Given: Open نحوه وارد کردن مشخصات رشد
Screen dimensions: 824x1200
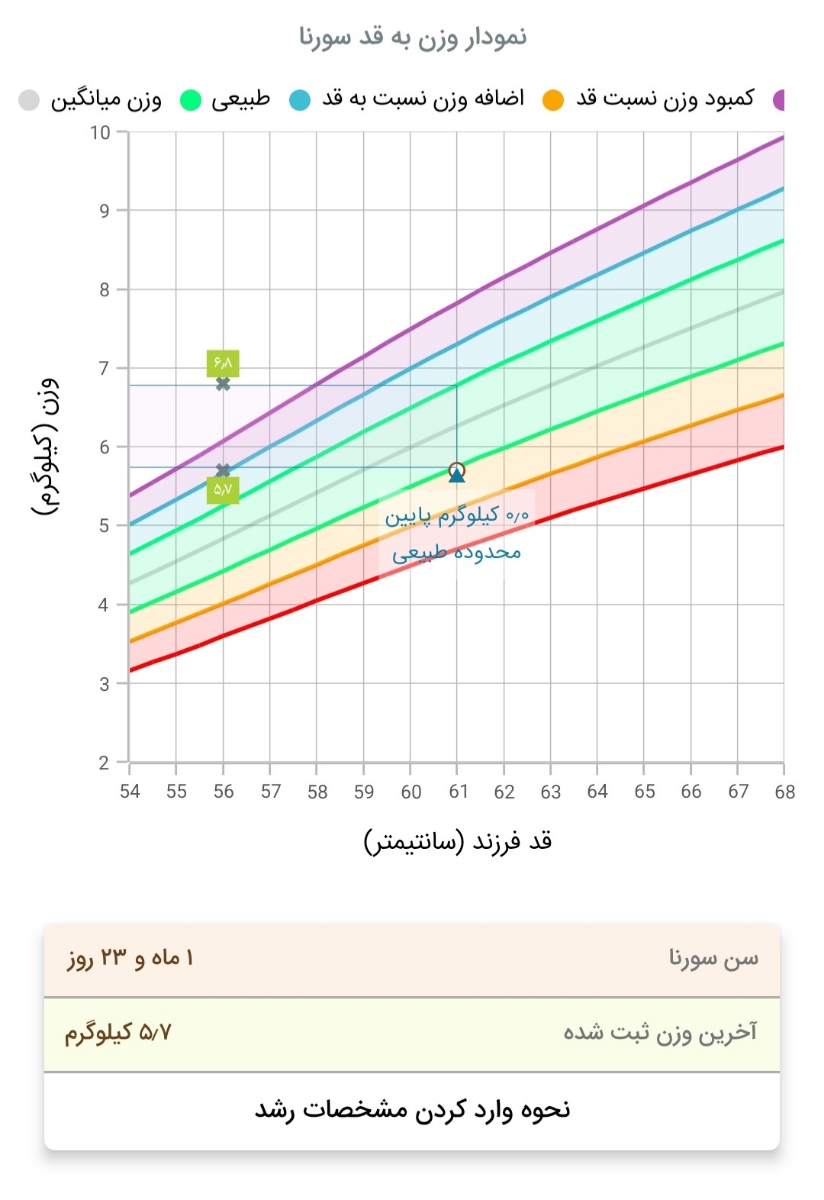Looking at the screenshot, I should 411,1110.
